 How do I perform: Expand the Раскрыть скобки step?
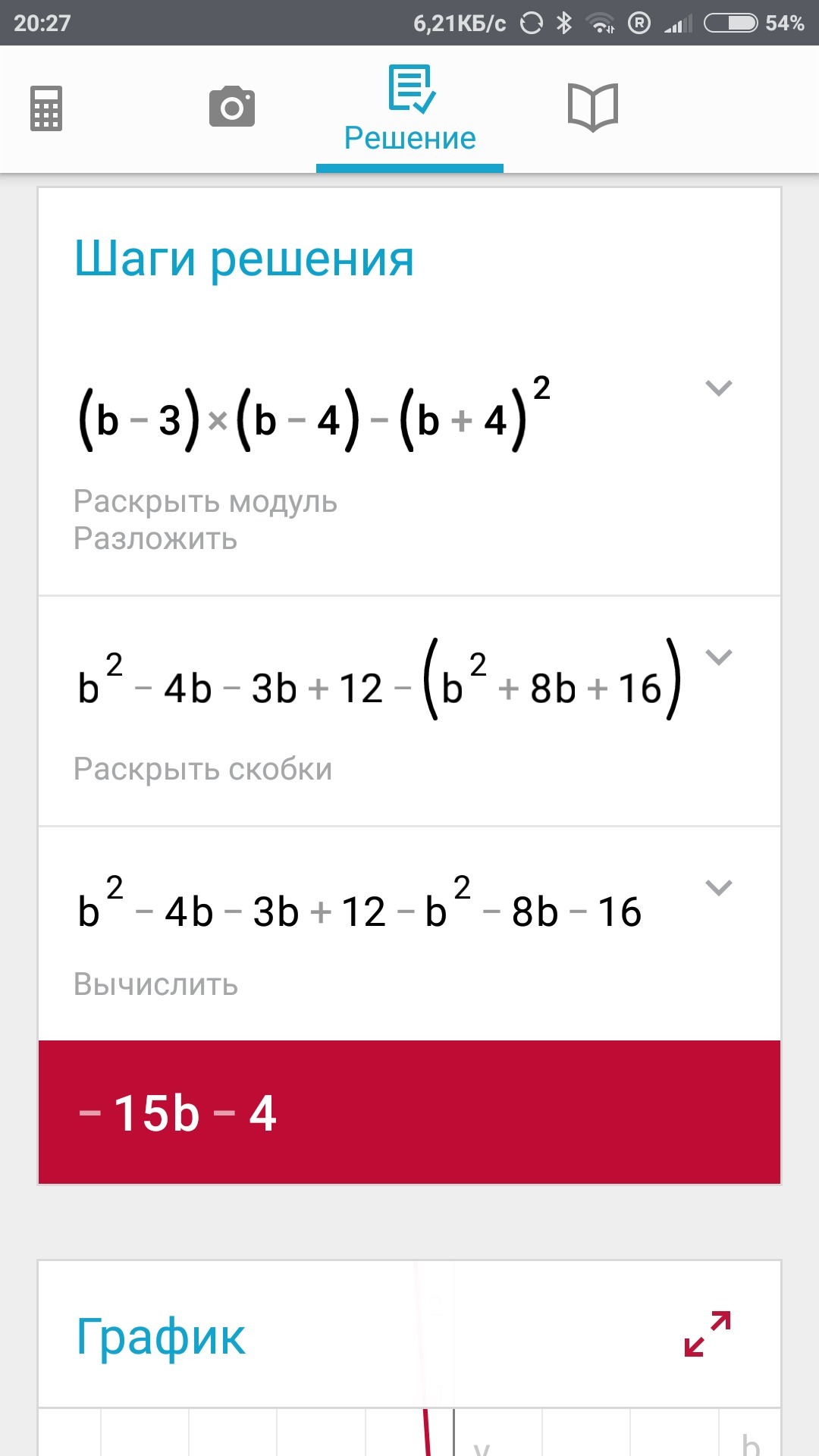[x=718, y=657]
